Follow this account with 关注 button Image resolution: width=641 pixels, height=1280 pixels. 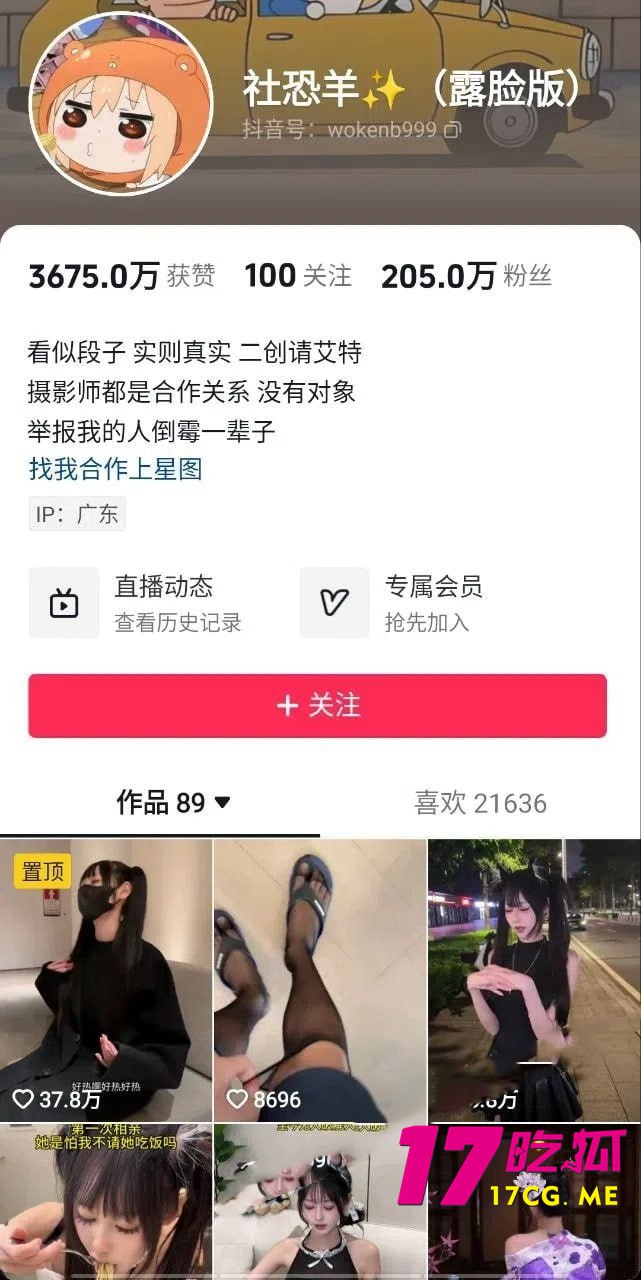tap(317, 706)
